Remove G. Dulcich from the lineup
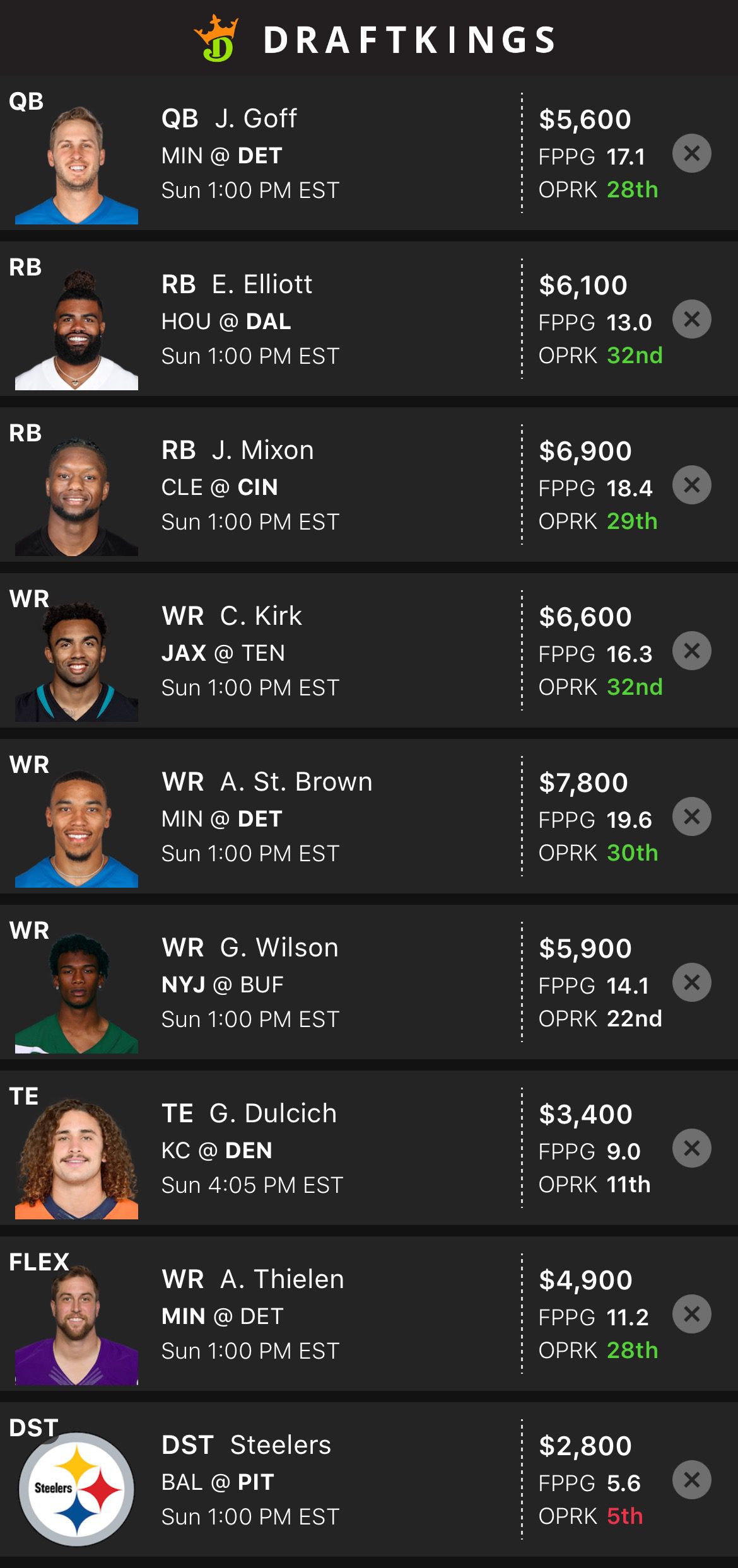The height and width of the screenshot is (1568, 738). click(691, 1148)
